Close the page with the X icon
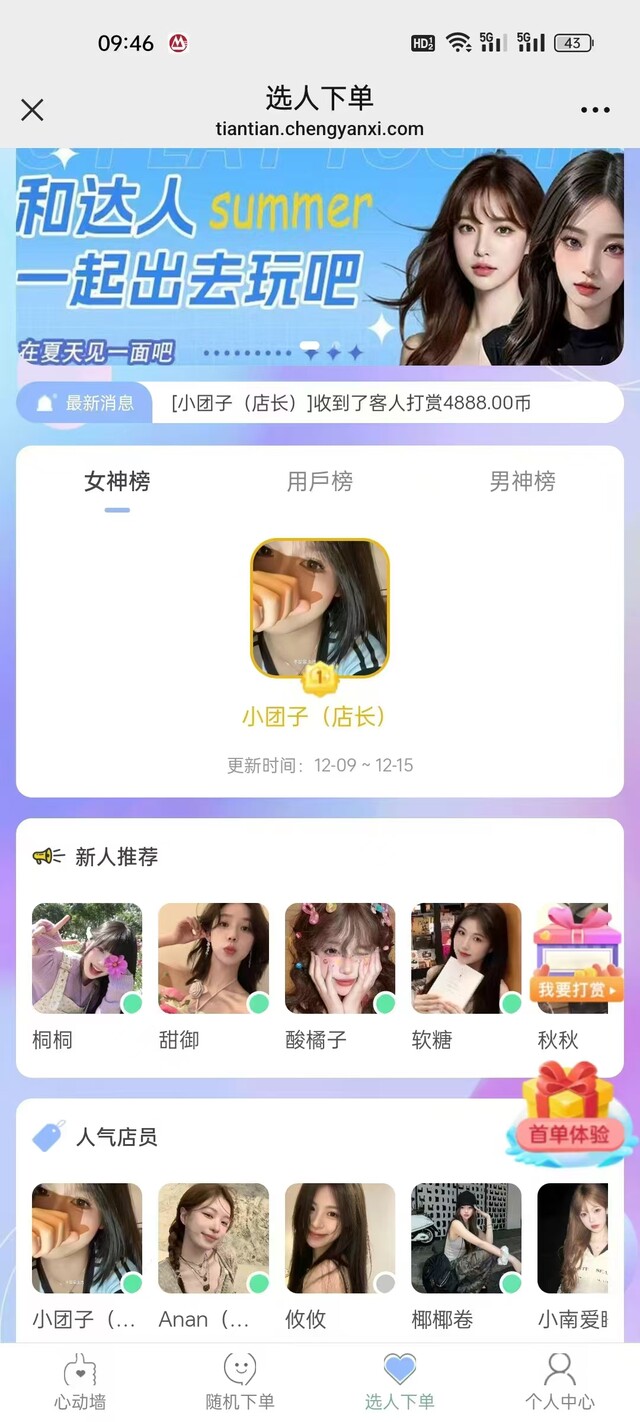Image resolution: width=640 pixels, height=1422 pixels. 32,110
